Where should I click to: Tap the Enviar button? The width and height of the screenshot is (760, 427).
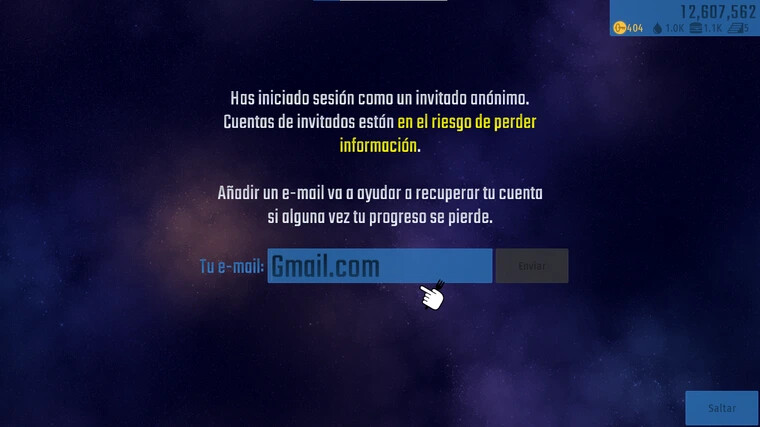pos(532,266)
